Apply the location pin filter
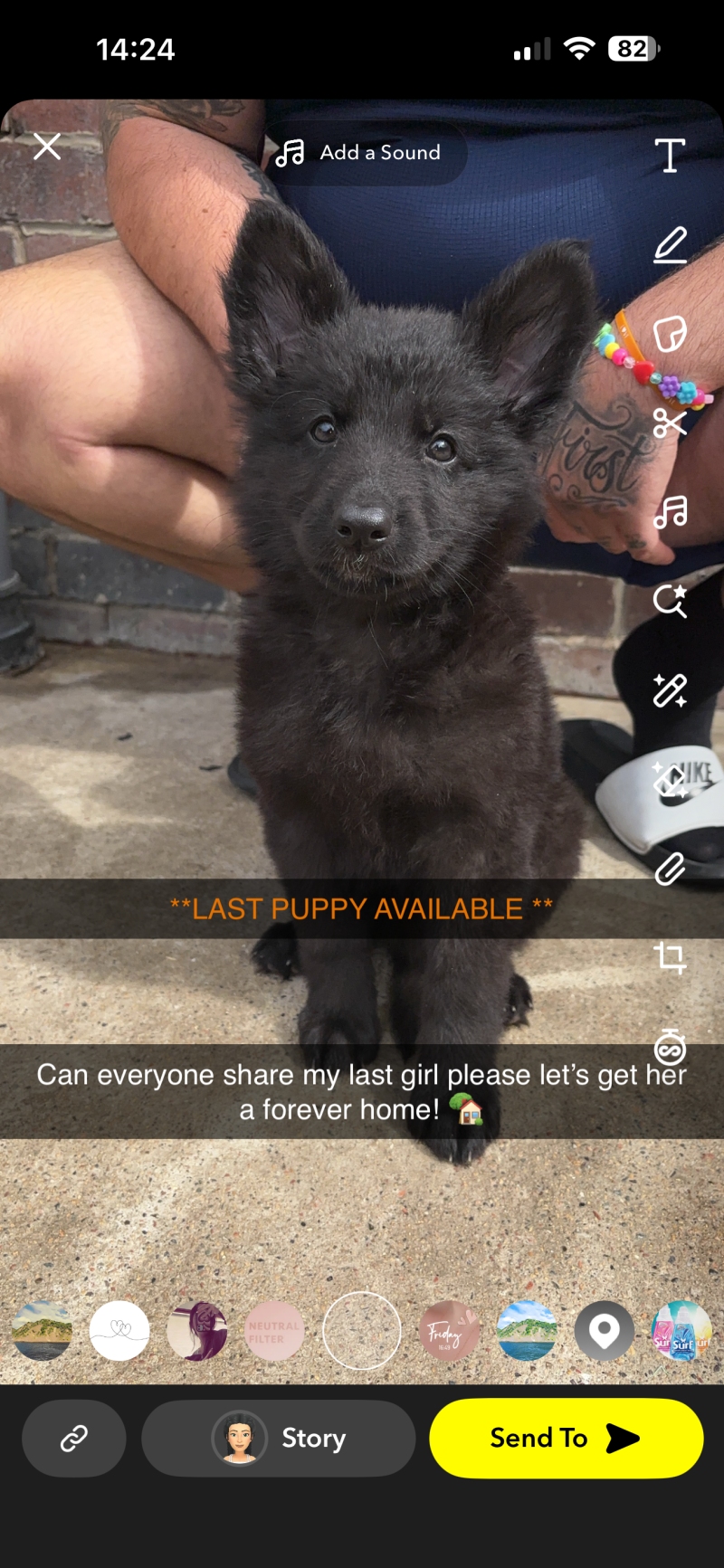The image size is (724, 1568). pyautogui.click(x=605, y=1331)
